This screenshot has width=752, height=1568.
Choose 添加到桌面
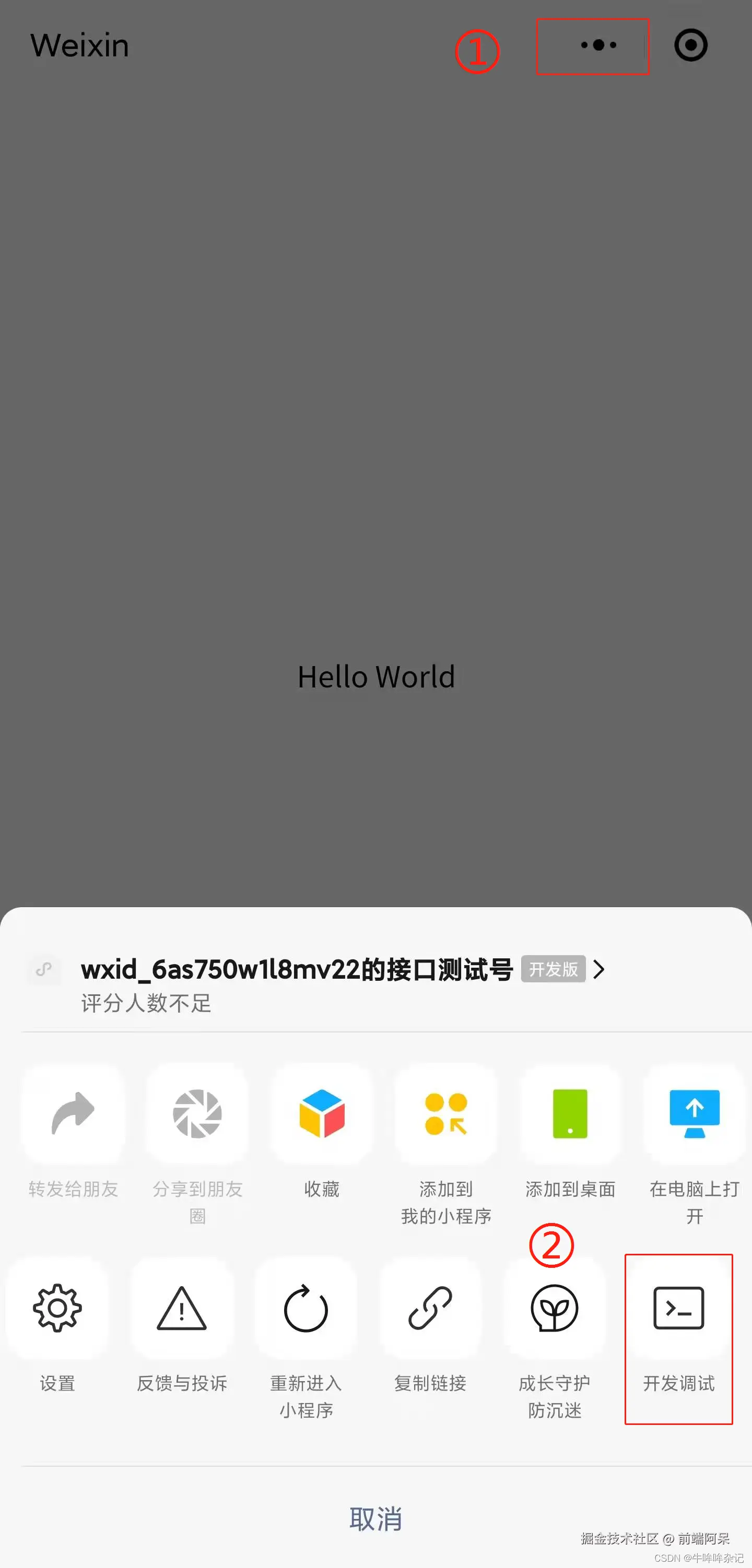click(570, 1114)
